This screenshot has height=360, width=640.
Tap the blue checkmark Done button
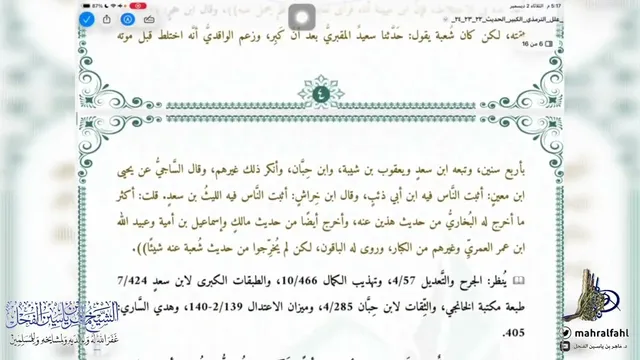(x=87, y=19)
